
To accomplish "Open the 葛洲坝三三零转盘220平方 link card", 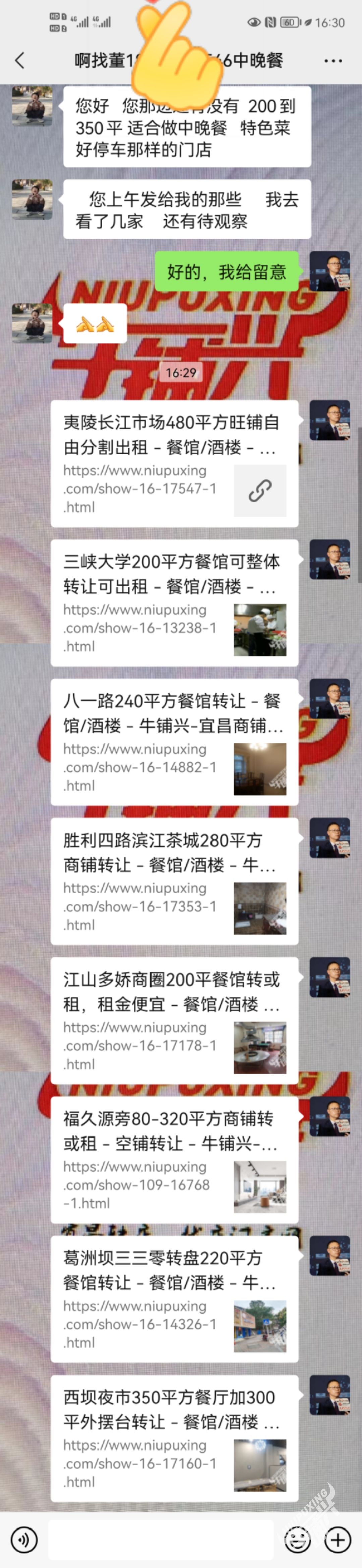I will [174, 1299].
